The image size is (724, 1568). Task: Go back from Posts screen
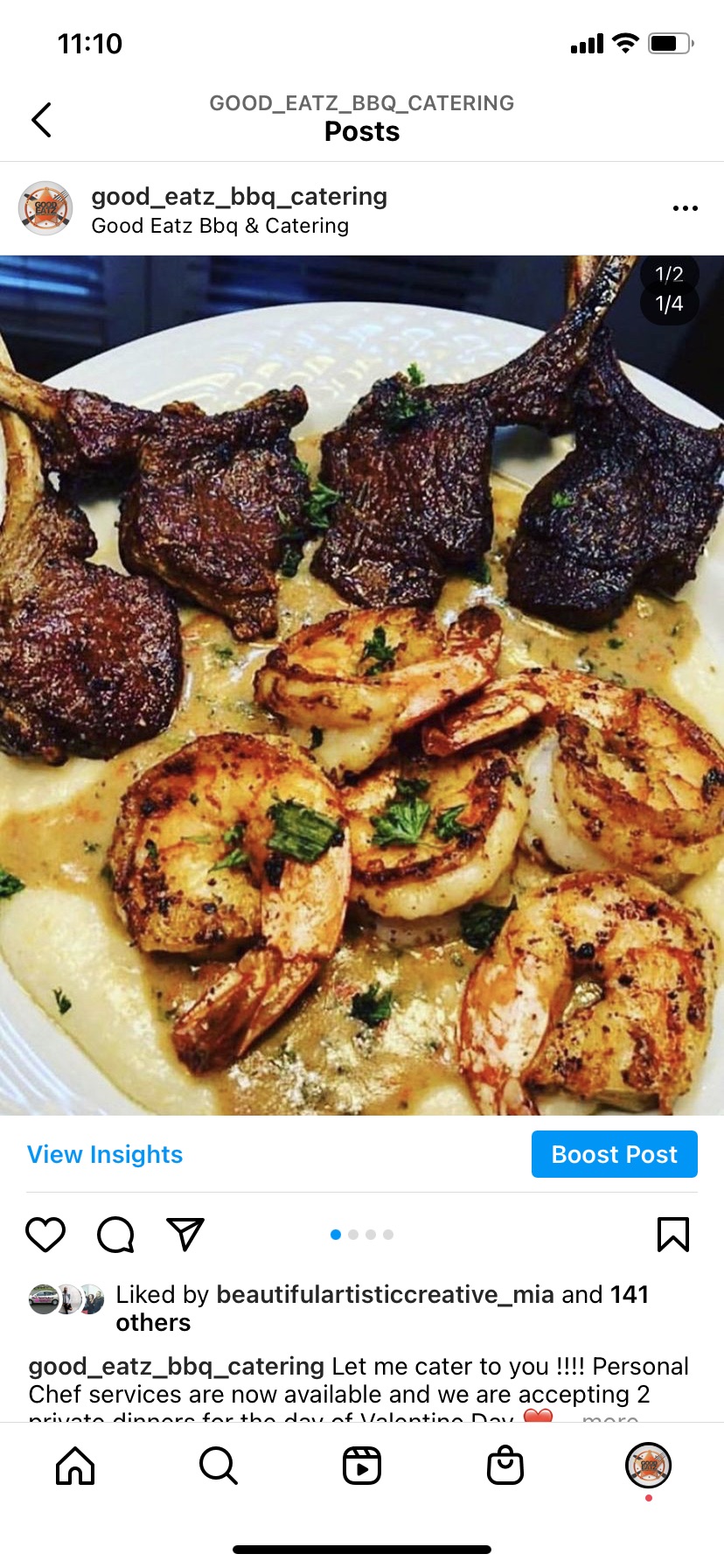click(41, 120)
